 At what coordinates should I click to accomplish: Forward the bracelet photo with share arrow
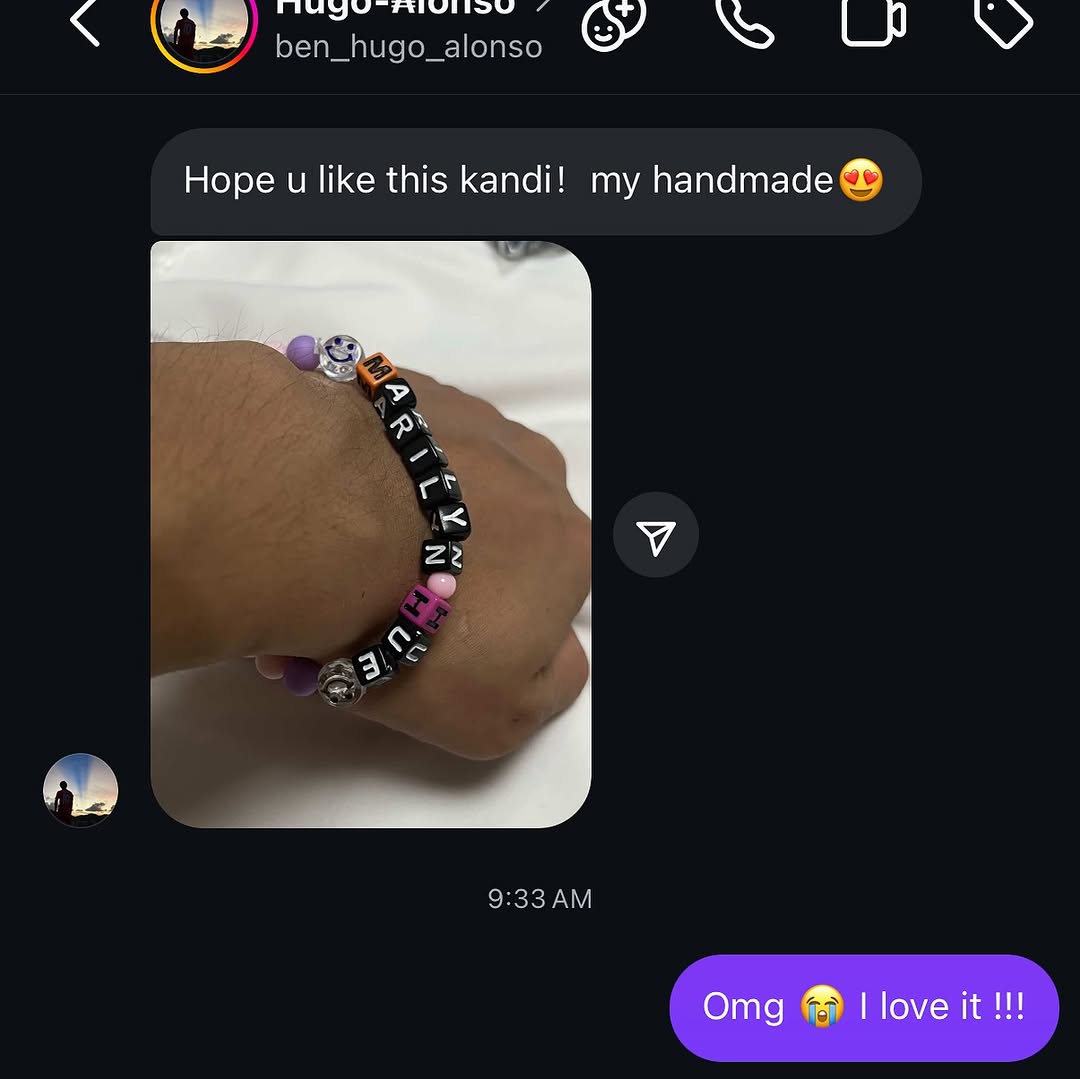pos(656,536)
